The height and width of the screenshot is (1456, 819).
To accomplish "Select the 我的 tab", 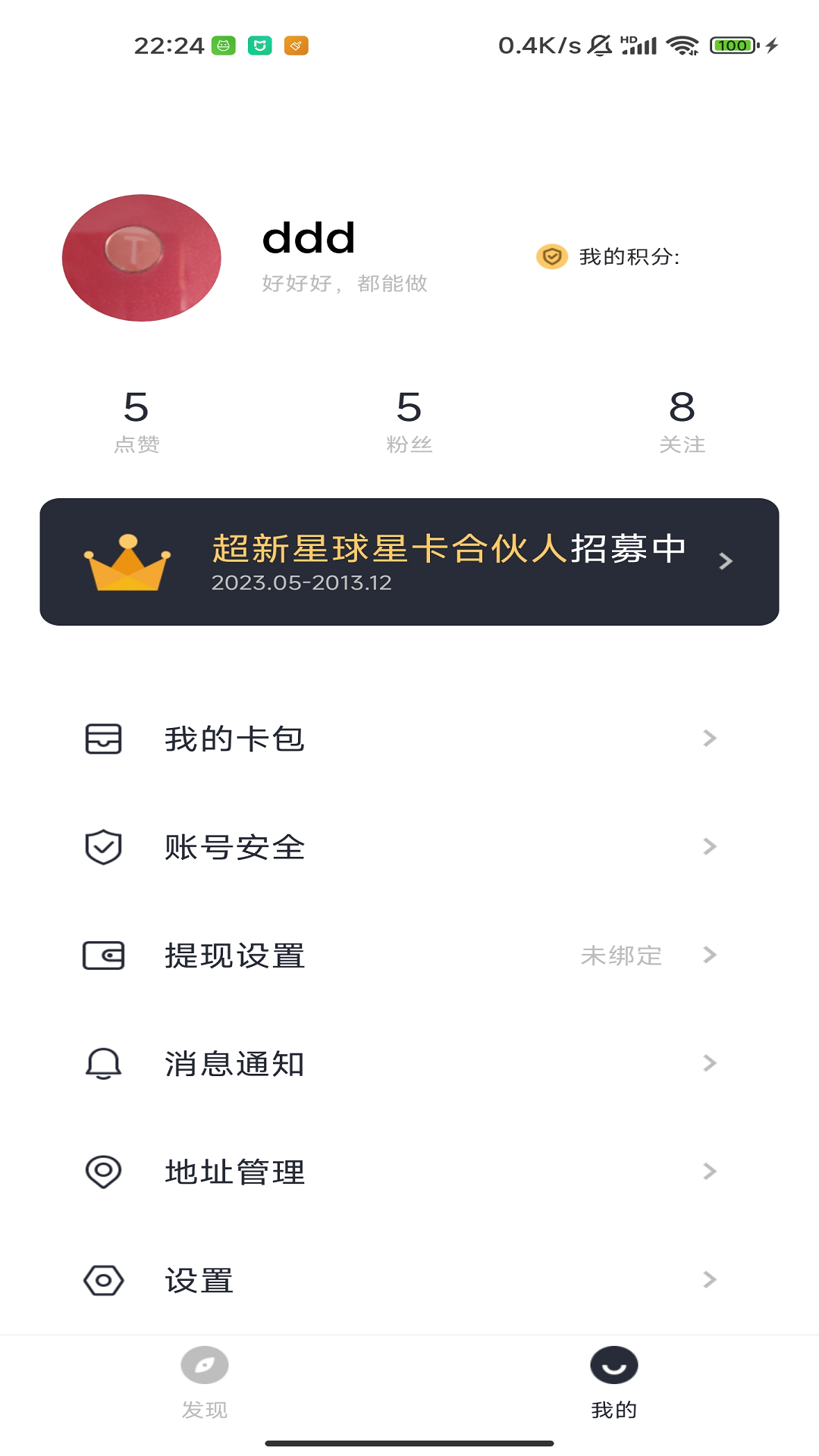I will (614, 1382).
